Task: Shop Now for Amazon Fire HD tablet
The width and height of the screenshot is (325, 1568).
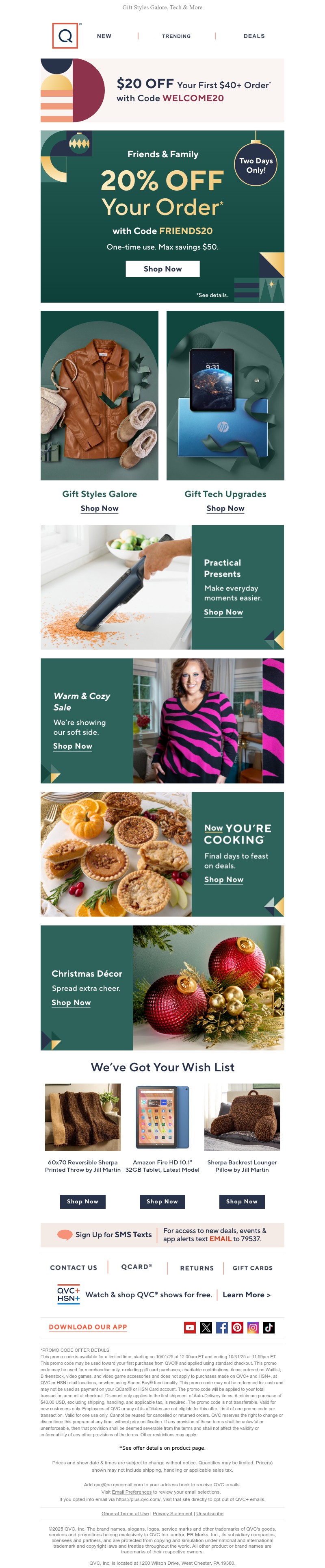Action: tap(162, 1201)
